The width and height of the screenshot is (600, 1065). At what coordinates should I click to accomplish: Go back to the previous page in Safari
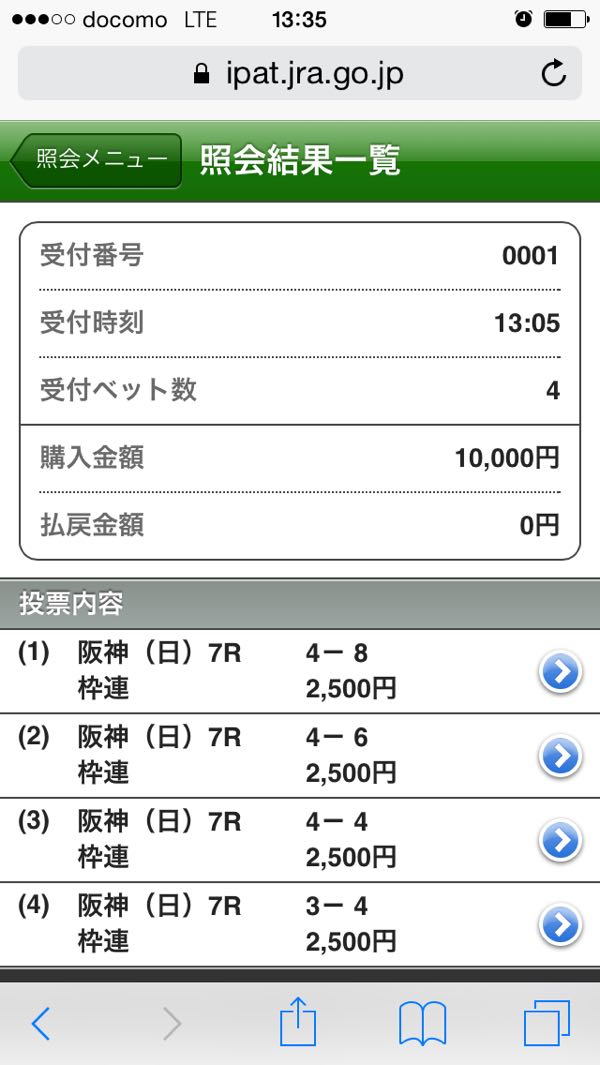(41, 1023)
